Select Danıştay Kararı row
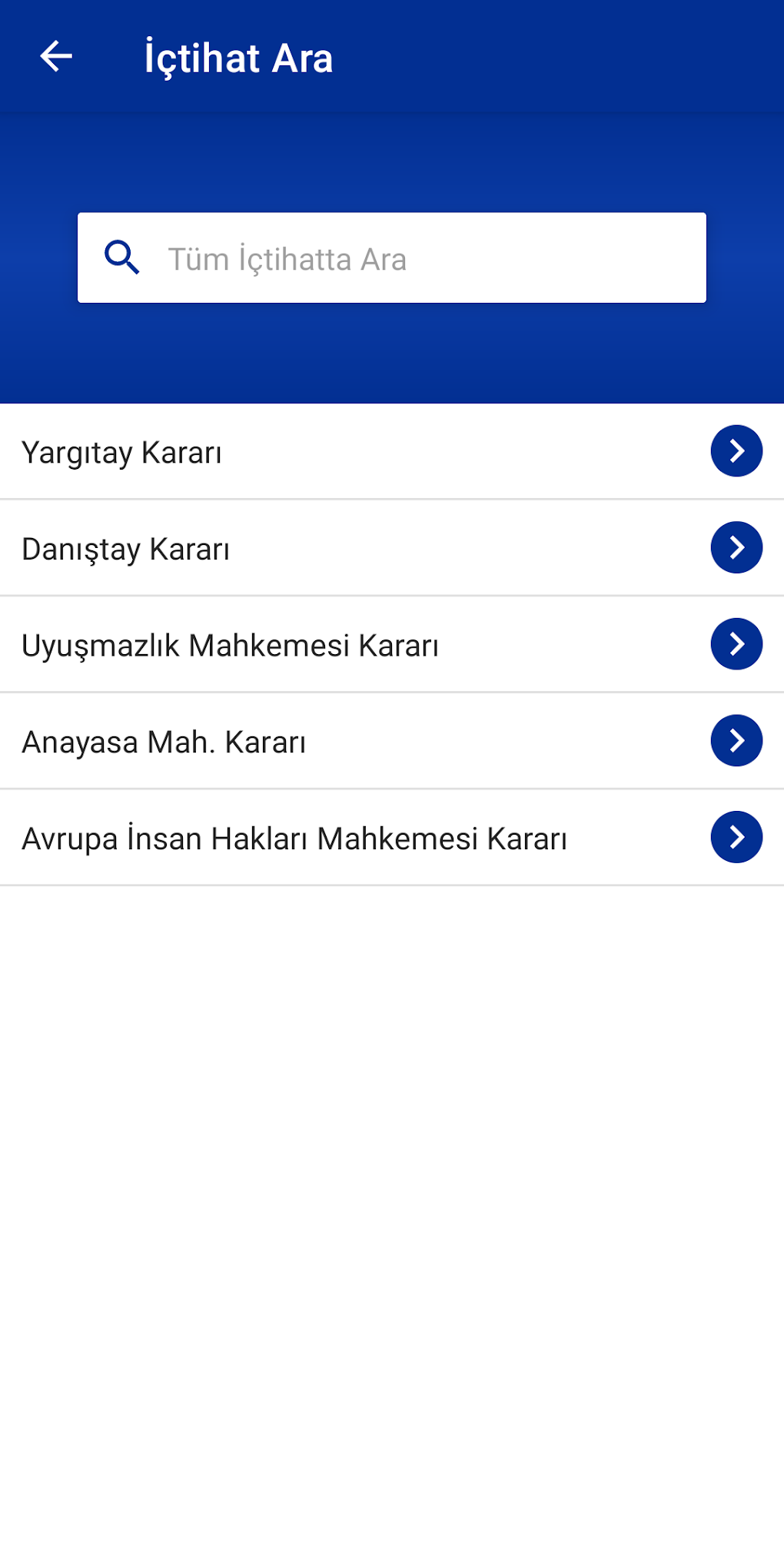Image resolution: width=784 pixels, height=1568 pixels. click(392, 548)
